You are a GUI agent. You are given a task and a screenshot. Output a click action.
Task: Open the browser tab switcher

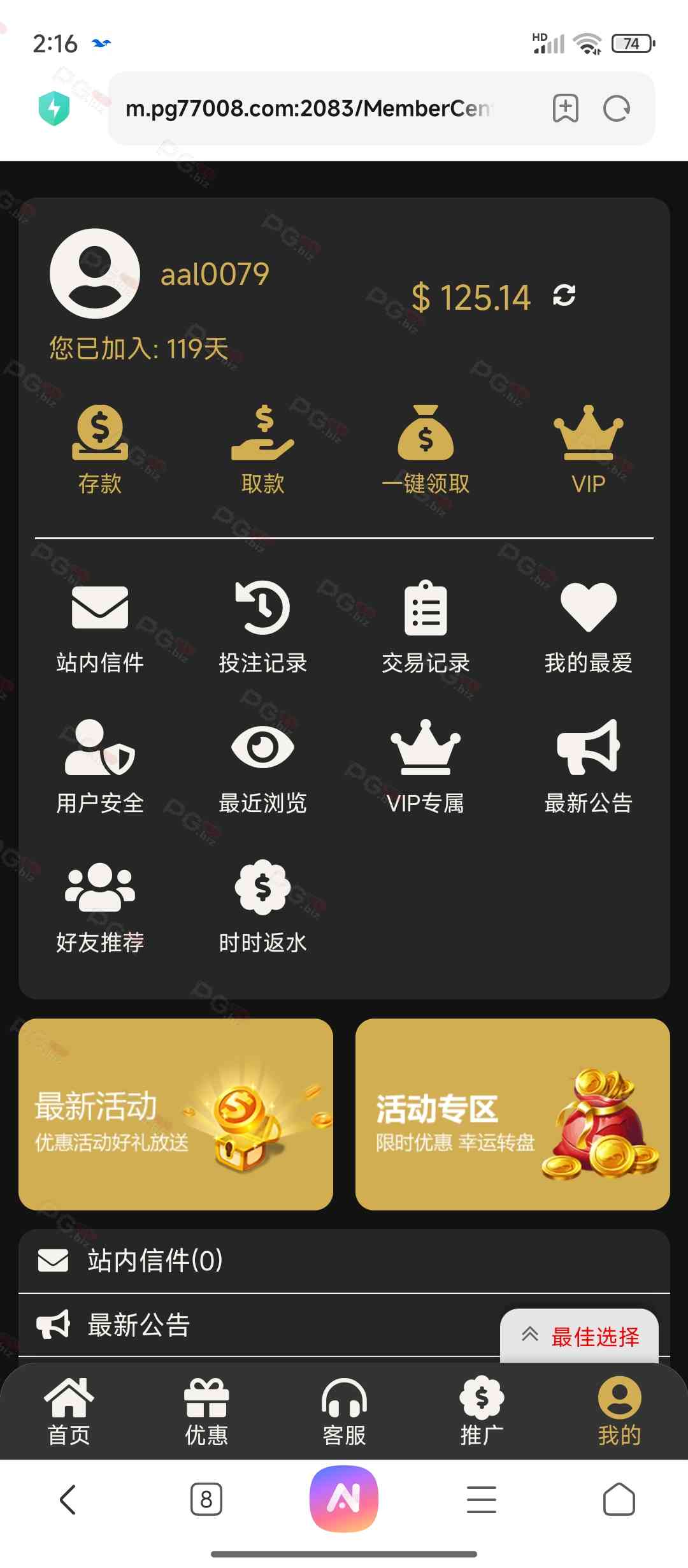pos(206,1499)
